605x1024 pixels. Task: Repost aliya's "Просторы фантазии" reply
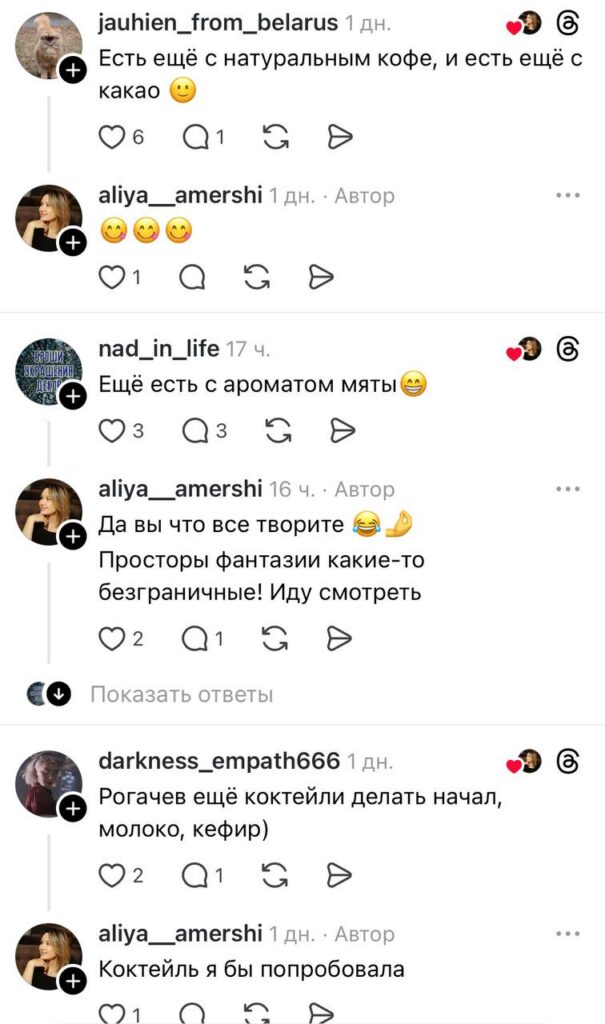click(x=273, y=638)
